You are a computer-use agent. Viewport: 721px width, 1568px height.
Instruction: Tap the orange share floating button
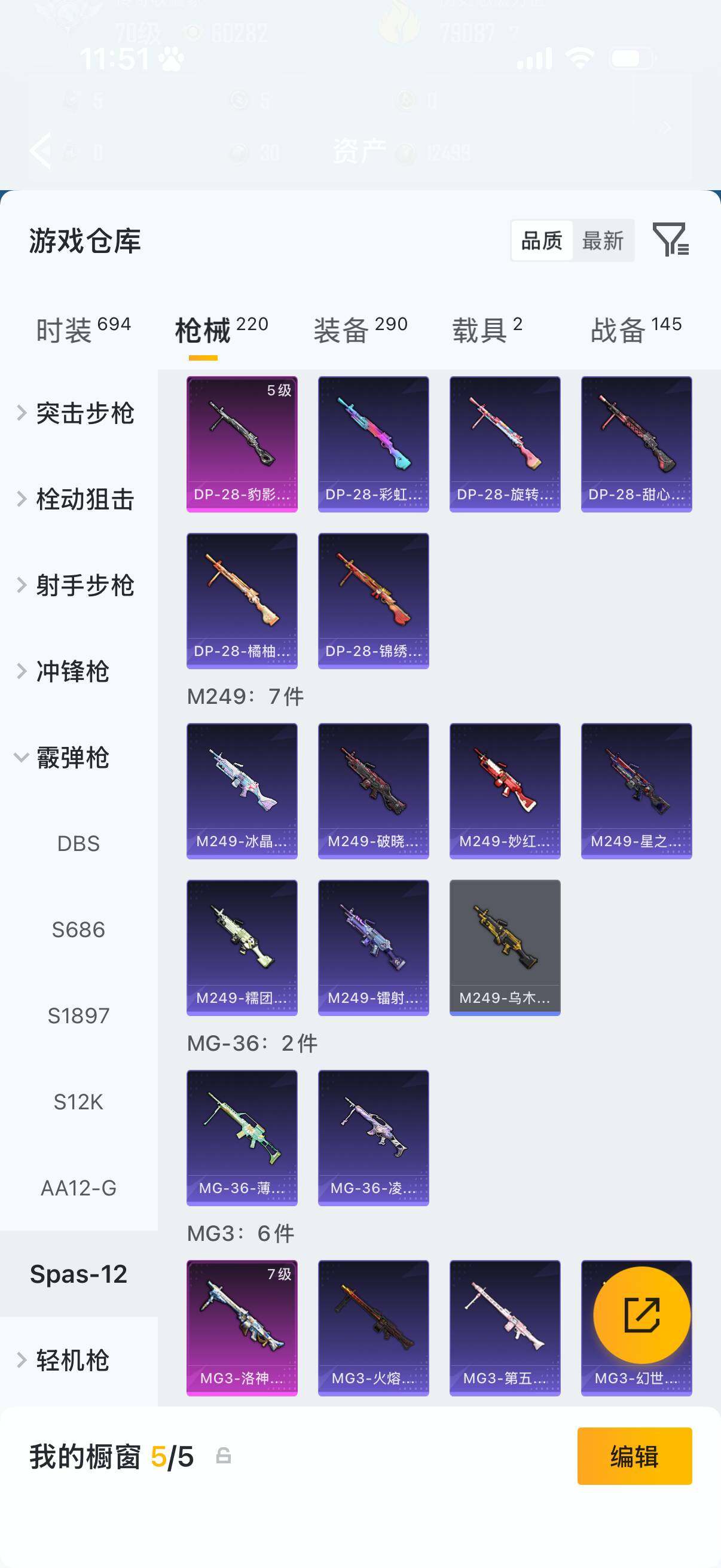point(641,1315)
